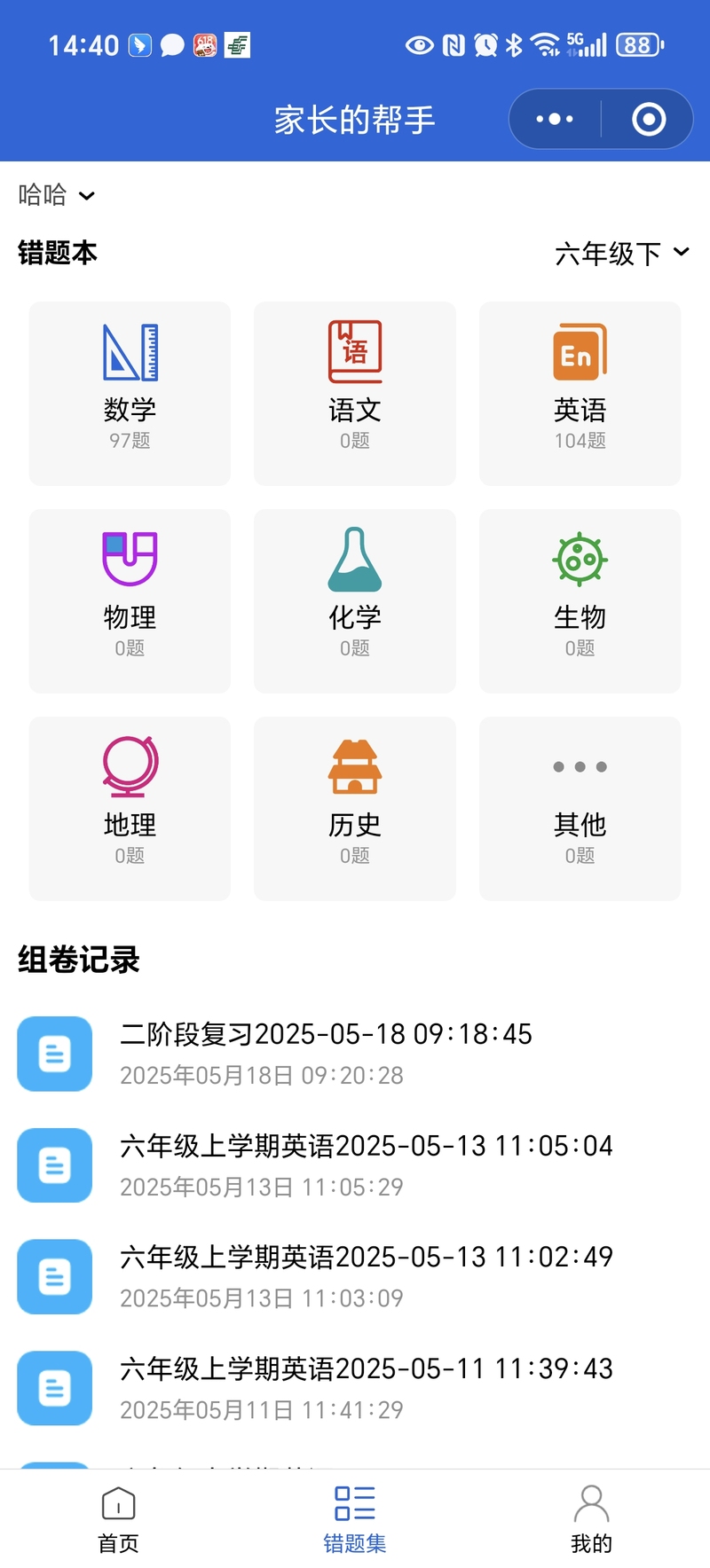Change the 六年级下 grade selector
710x1568 pixels.
tap(622, 254)
